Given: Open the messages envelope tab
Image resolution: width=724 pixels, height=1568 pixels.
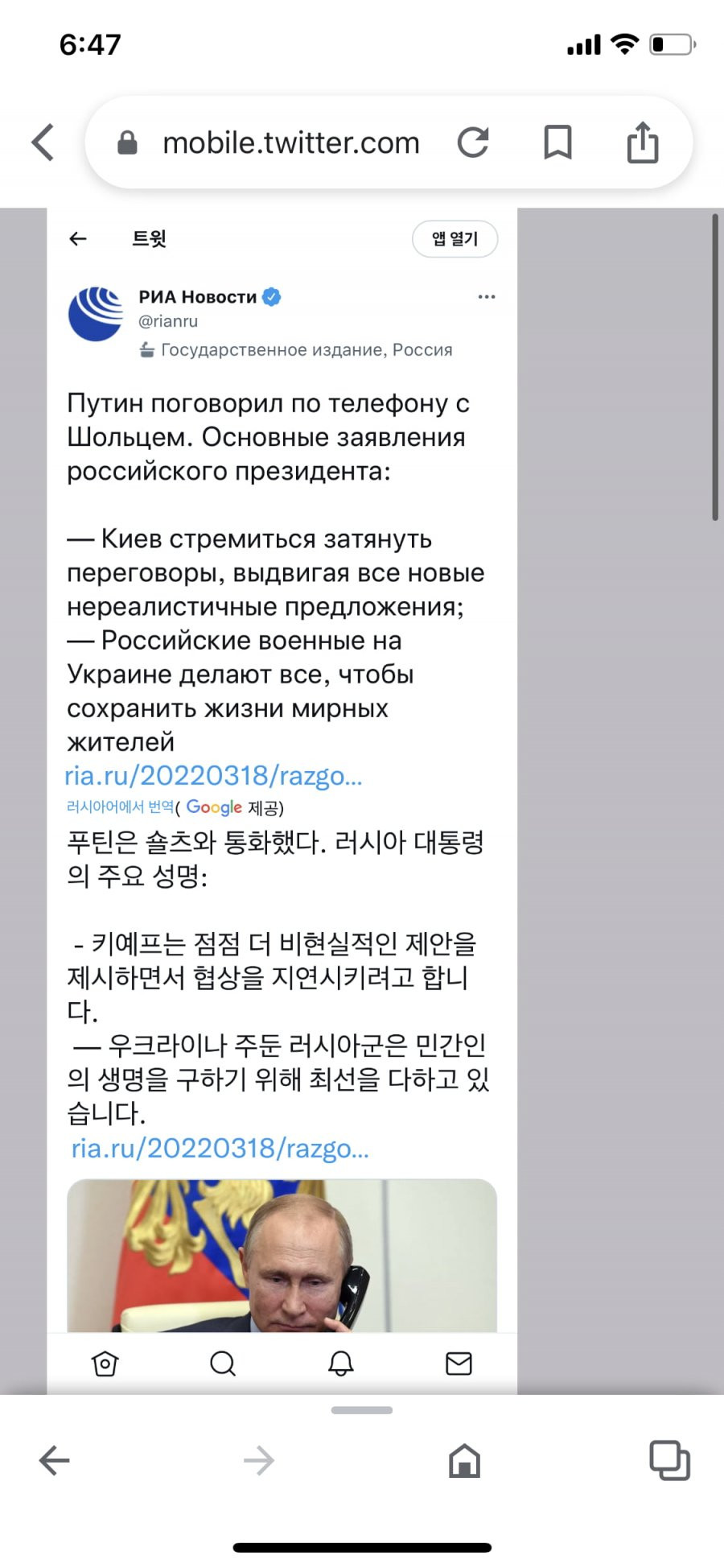Looking at the screenshot, I should coord(459,1364).
